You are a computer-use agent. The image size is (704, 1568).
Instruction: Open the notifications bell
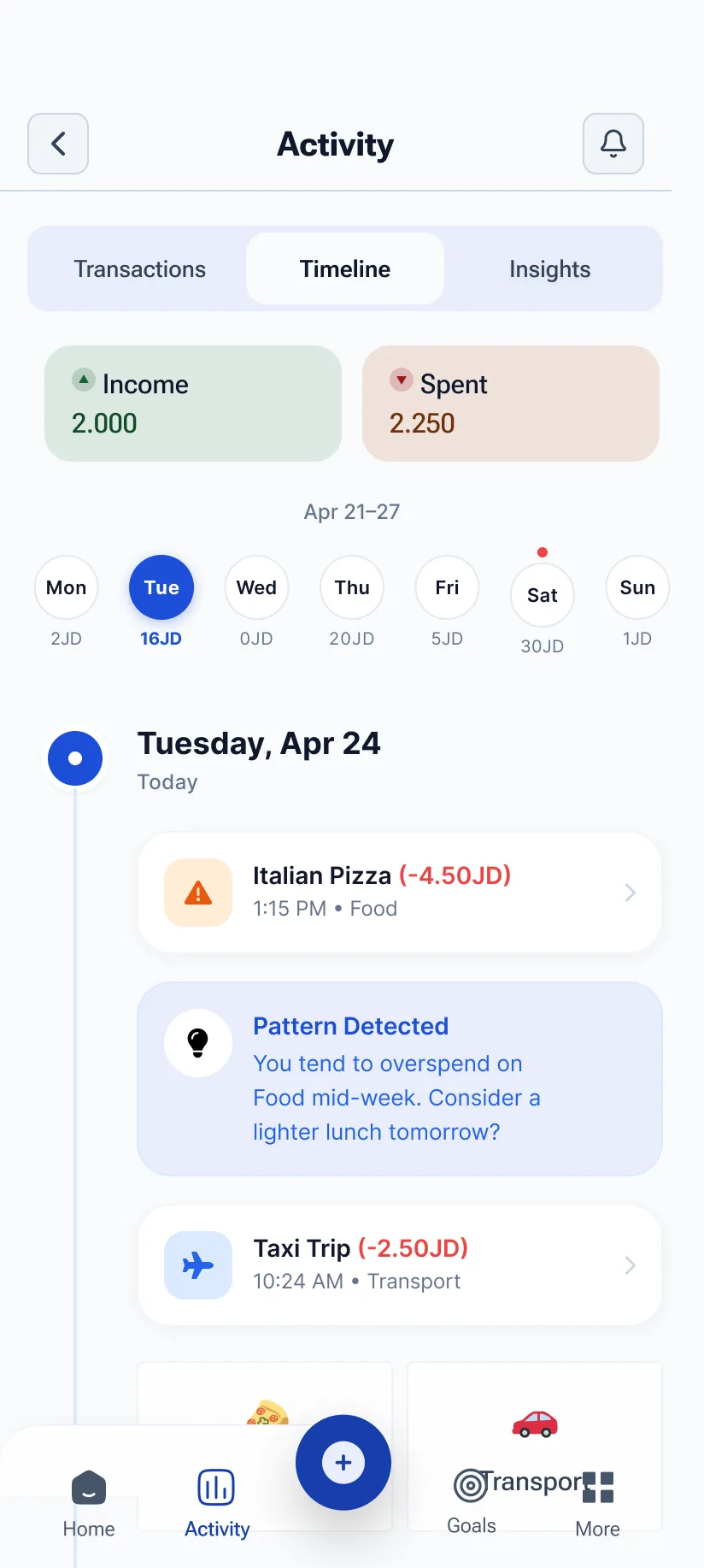click(613, 144)
